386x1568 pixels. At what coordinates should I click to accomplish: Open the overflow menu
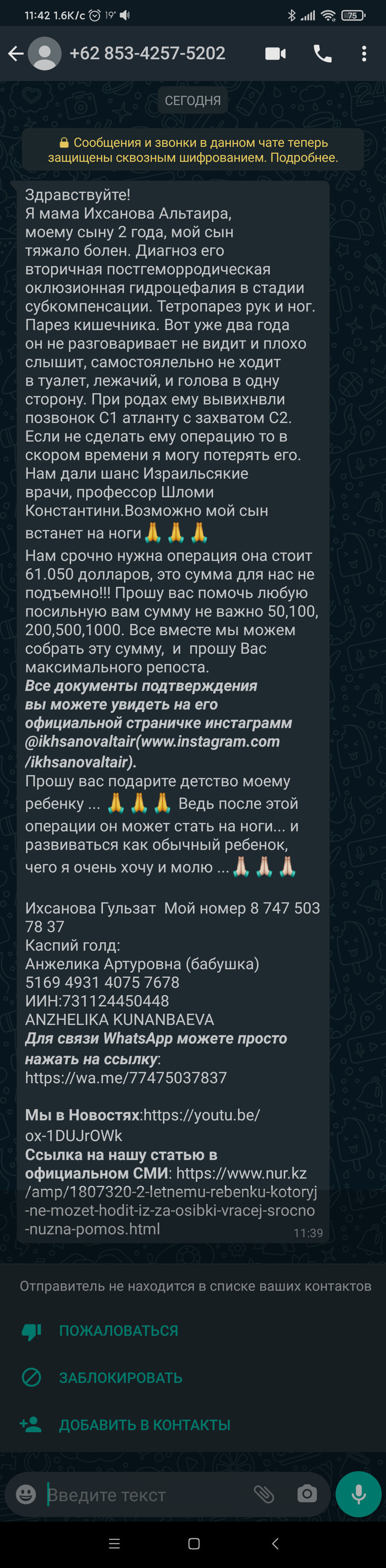tap(363, 53)
